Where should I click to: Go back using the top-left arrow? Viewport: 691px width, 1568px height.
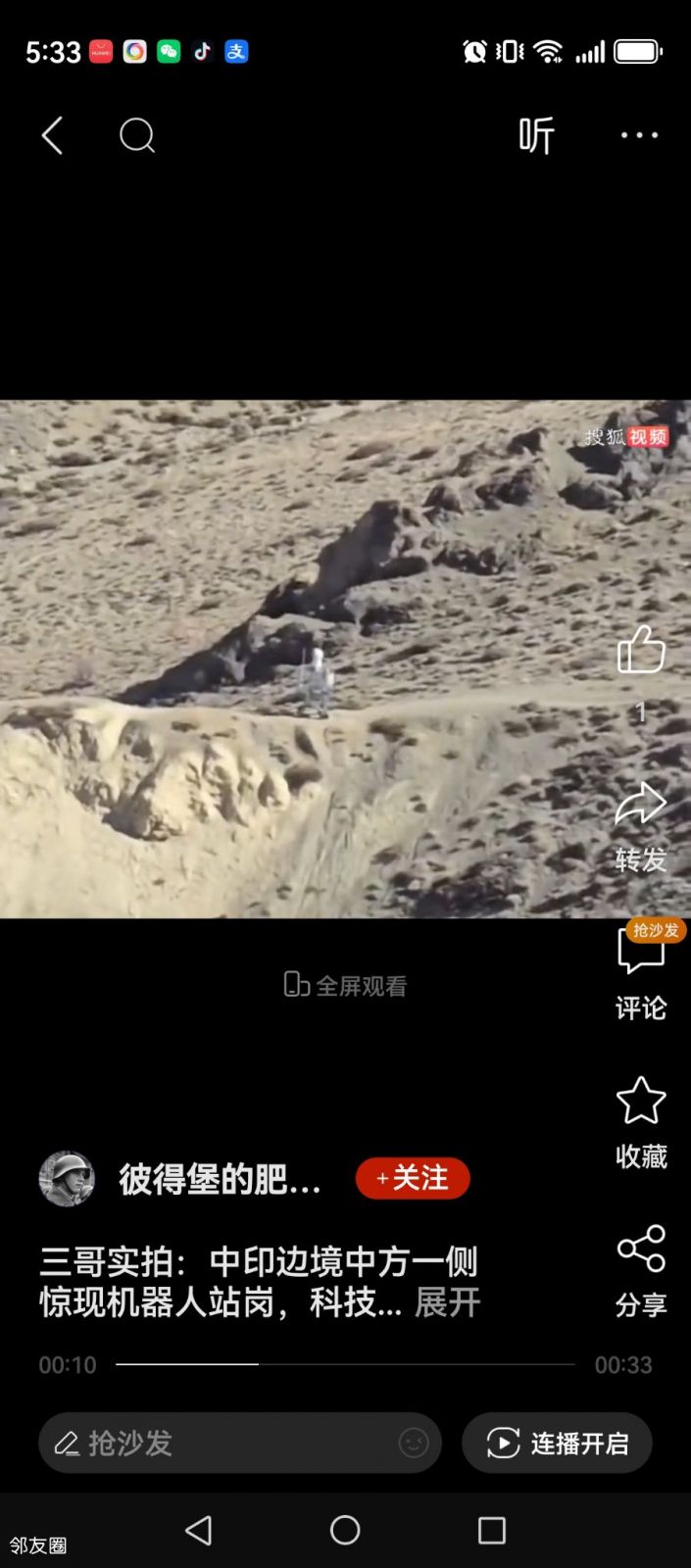click(53, 135)
